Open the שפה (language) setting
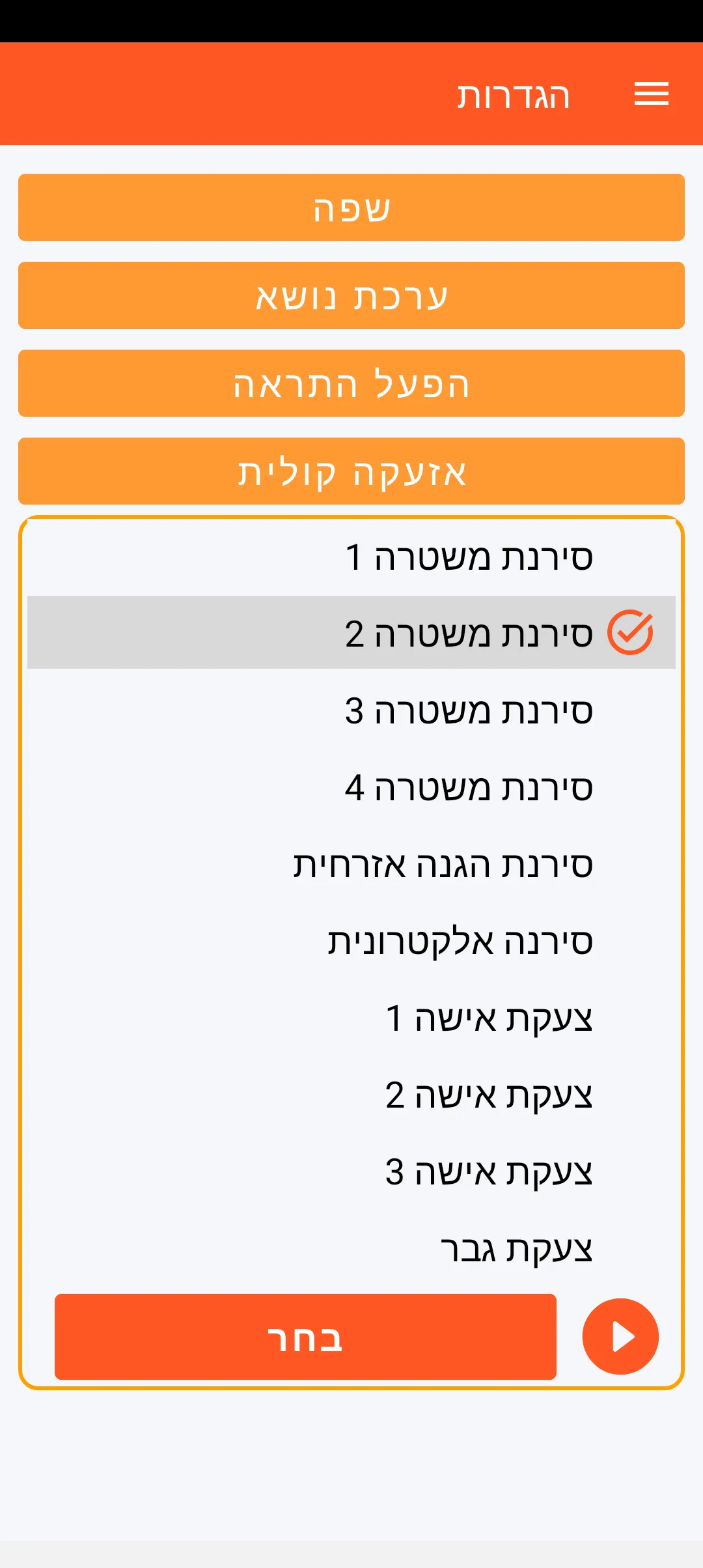Image resolution: width=703 pixels, height=1568 pixels. [x=351, y=208]
